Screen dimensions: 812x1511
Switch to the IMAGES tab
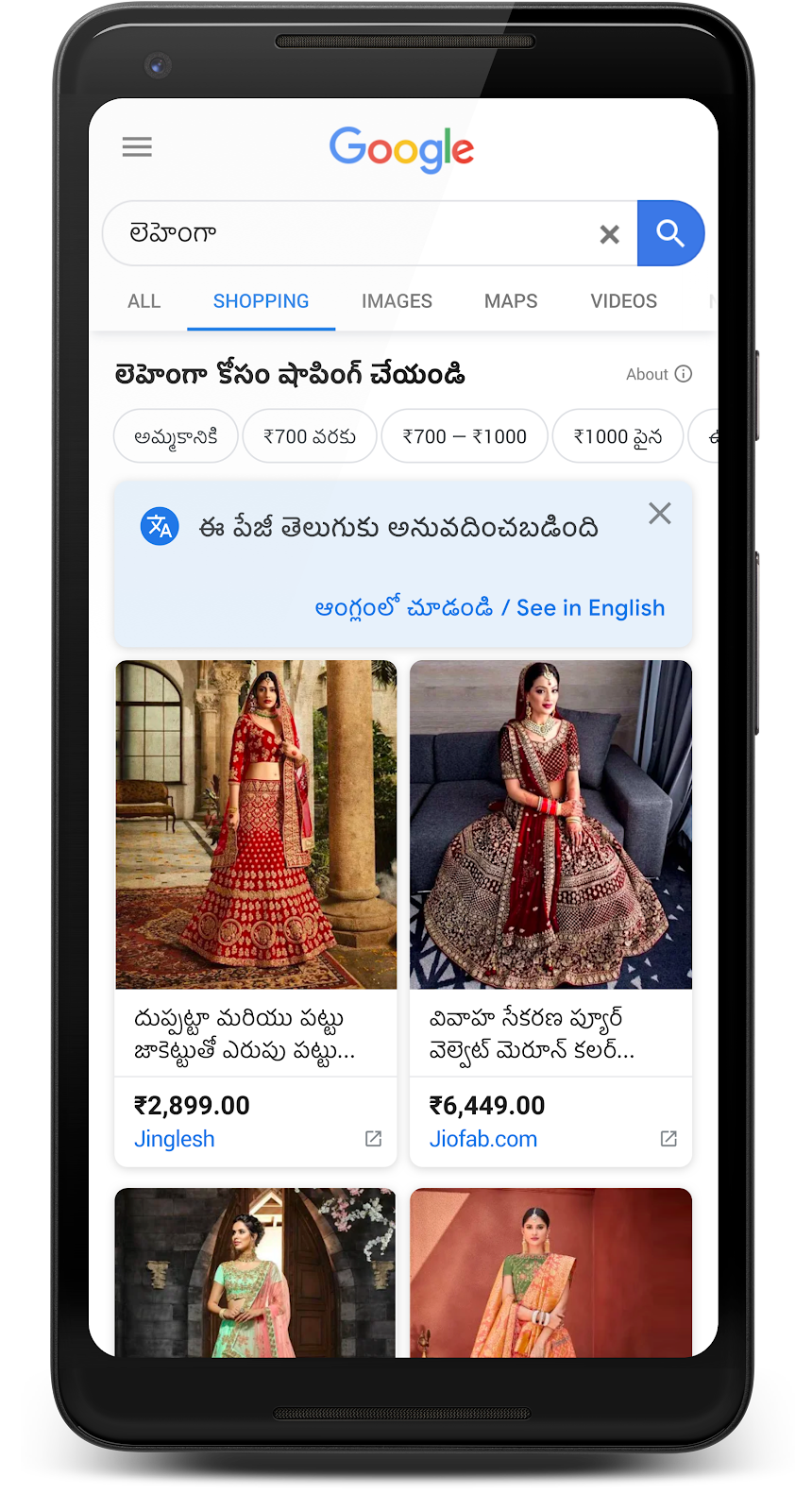tap(397, 301)
